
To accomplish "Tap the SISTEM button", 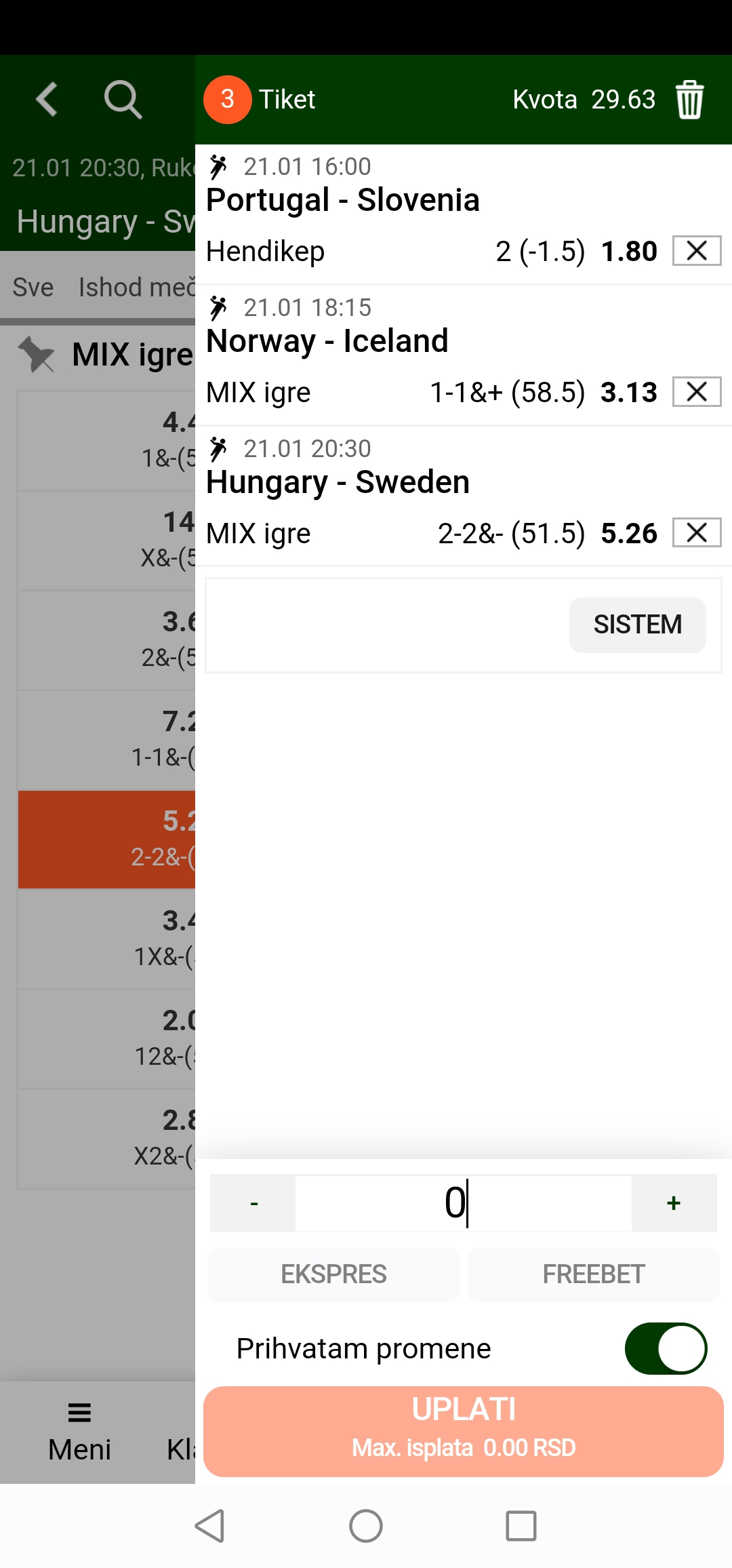I will point(638,625).
